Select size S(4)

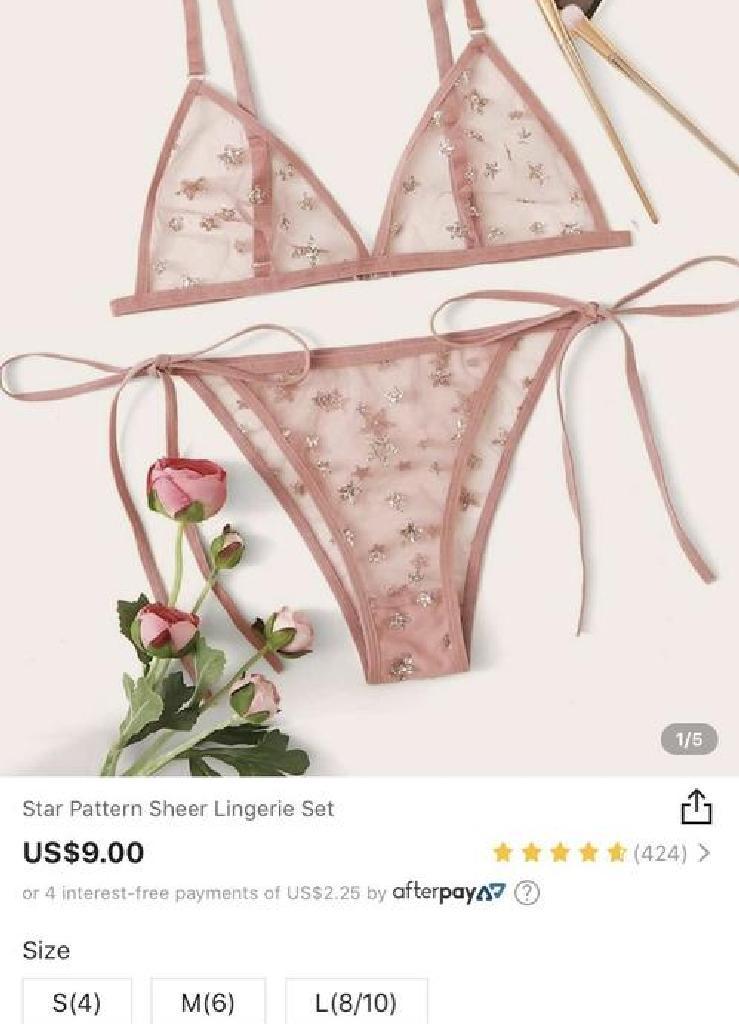click(x=77, y=1001)
